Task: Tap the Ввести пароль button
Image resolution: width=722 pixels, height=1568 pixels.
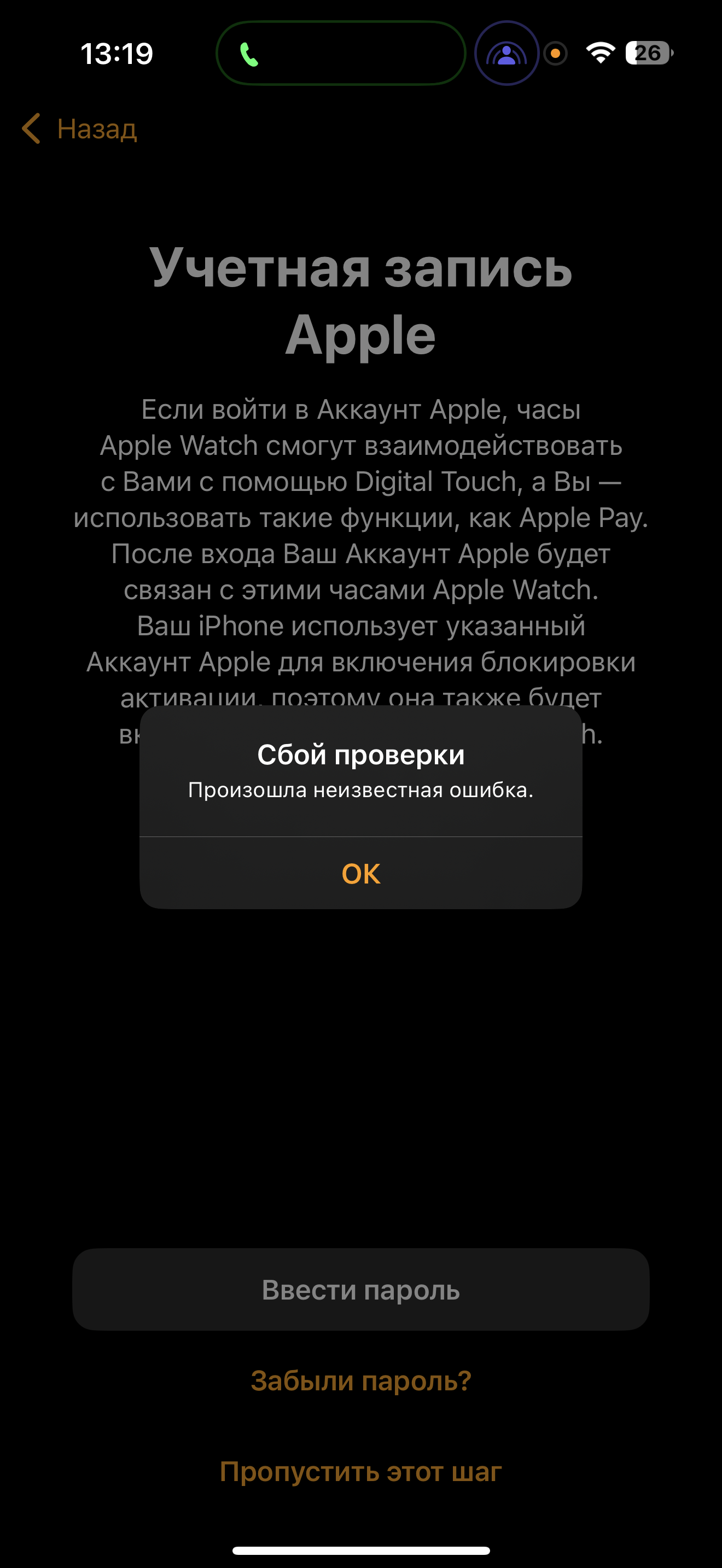Action: [361, 1290]
